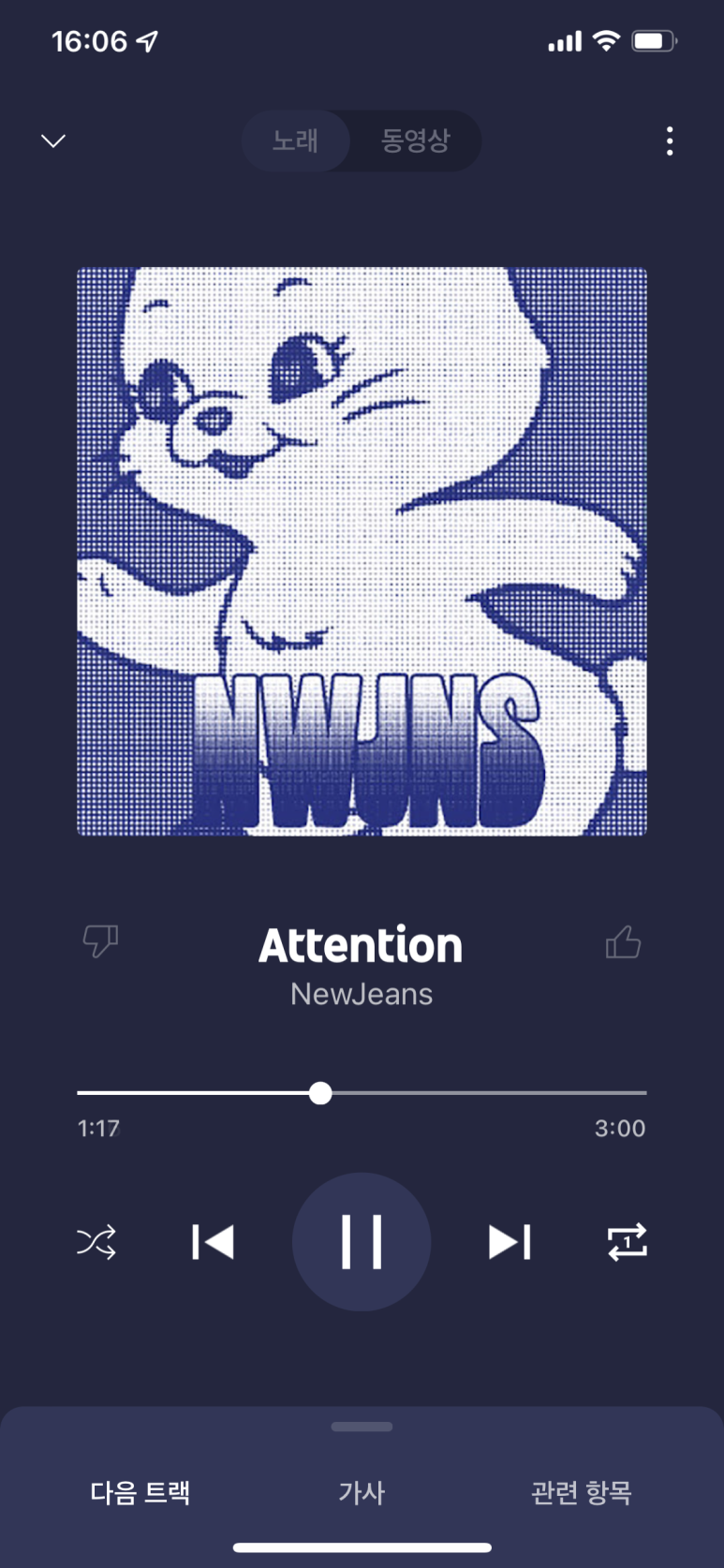Viewport: 724px width, 1568px height.
Task: Change the repeat-one mode
Action: (x=627, y=1242)
